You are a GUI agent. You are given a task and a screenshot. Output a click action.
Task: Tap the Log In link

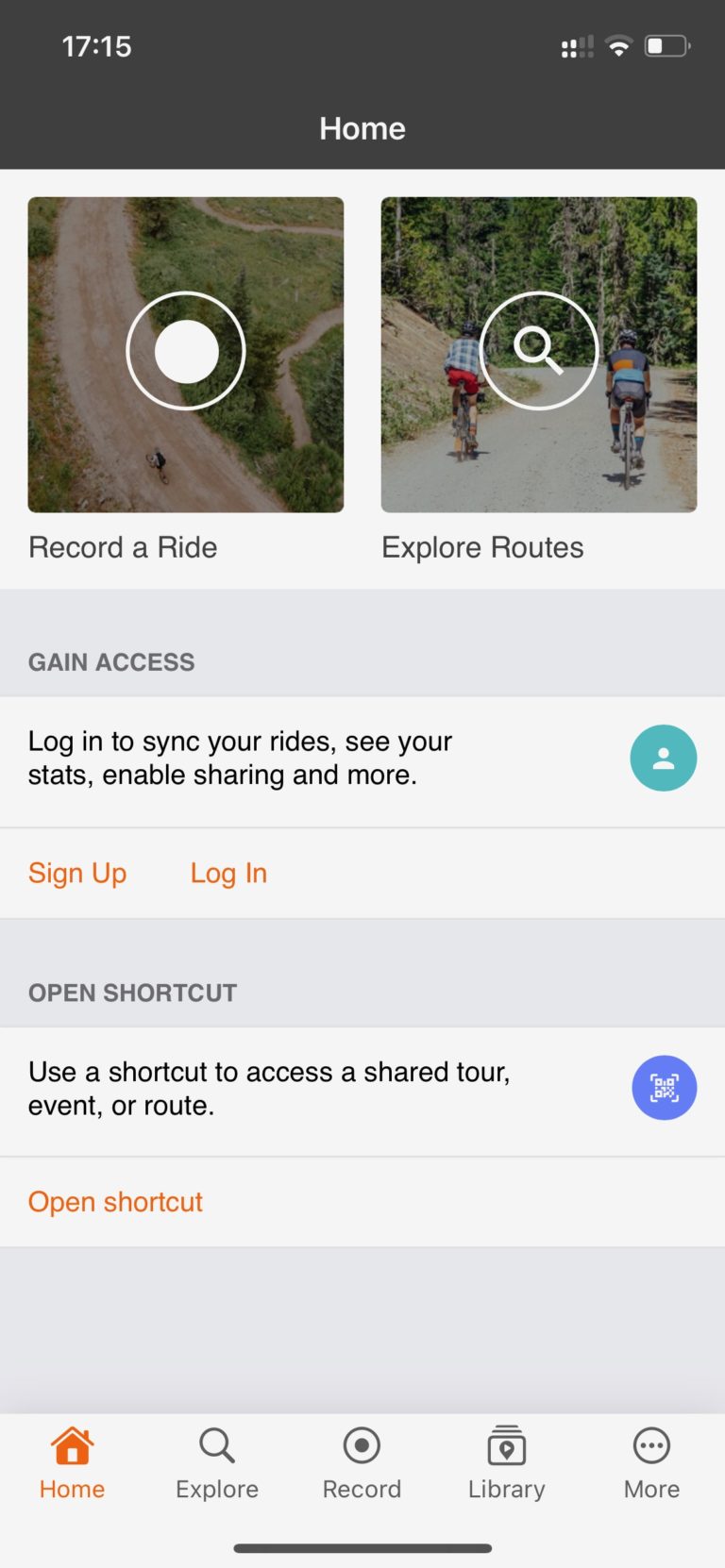point(228,873)
